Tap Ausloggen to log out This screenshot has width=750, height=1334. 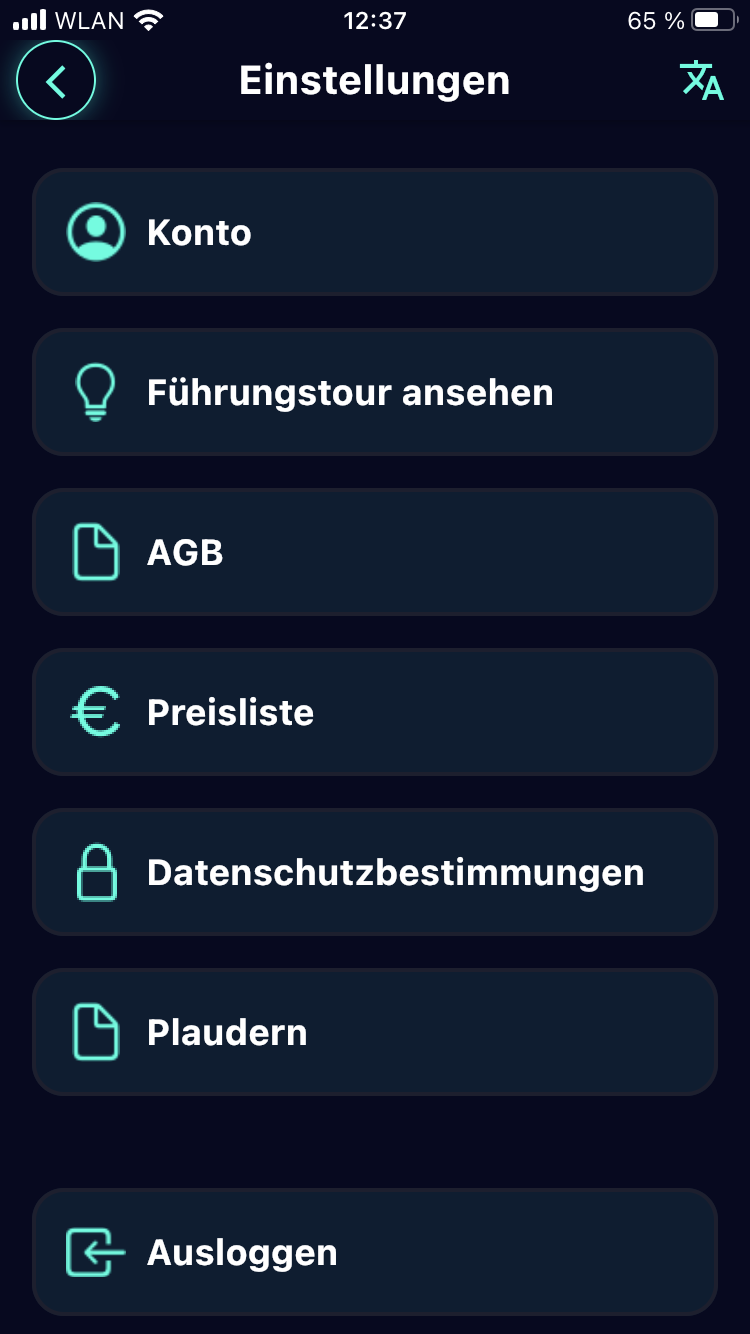pos(375,1252)
